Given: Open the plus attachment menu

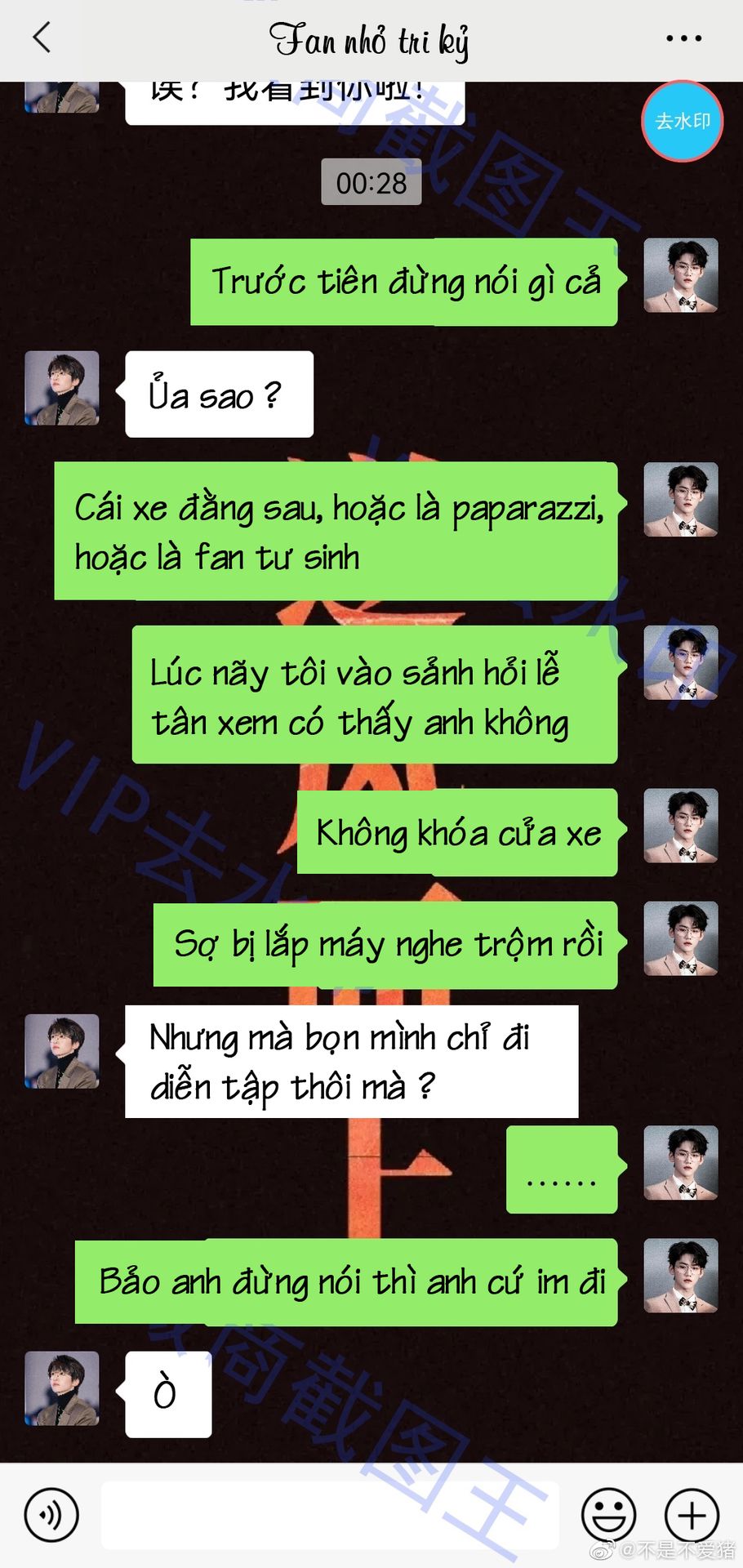Looking at the screenshot, I should (692, 1516).
